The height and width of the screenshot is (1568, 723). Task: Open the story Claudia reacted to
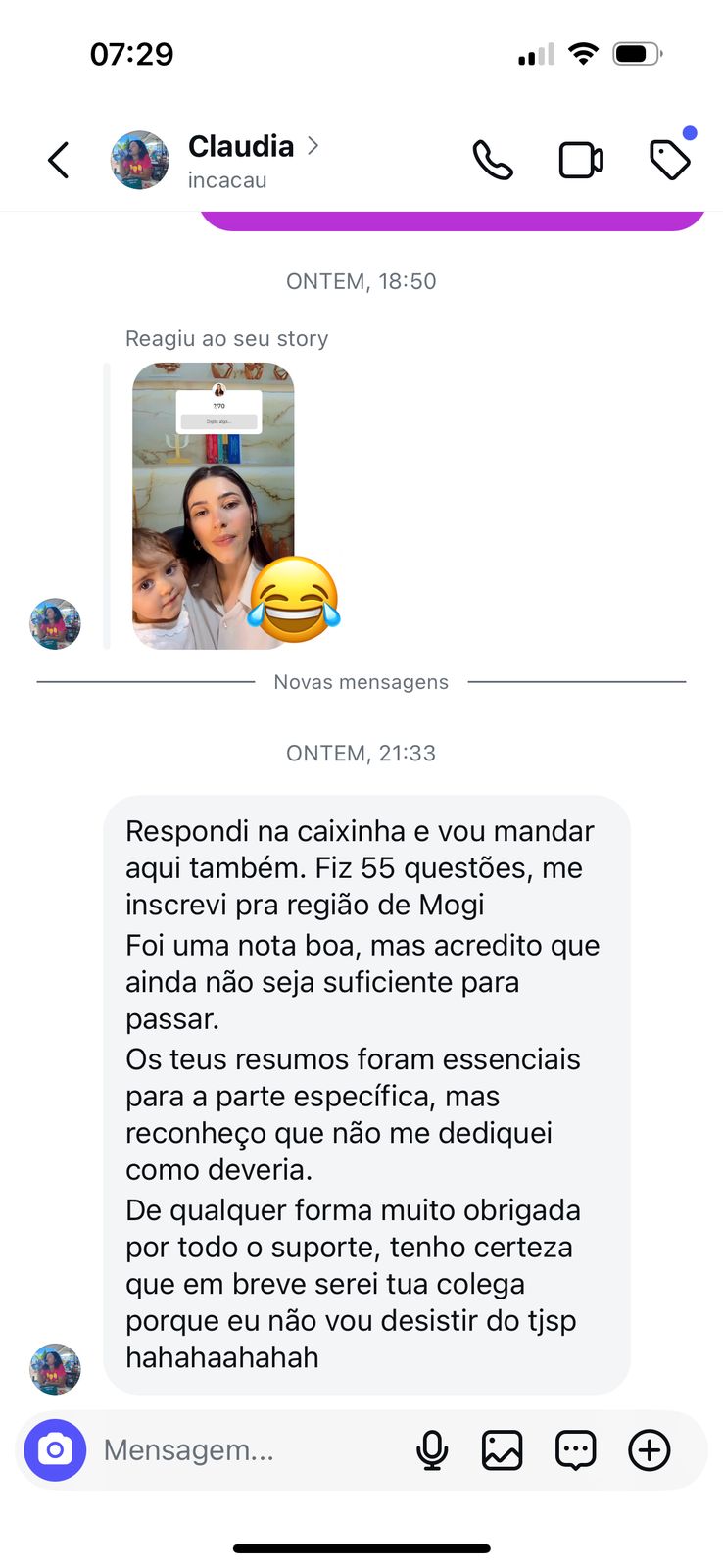pos(214,506)
